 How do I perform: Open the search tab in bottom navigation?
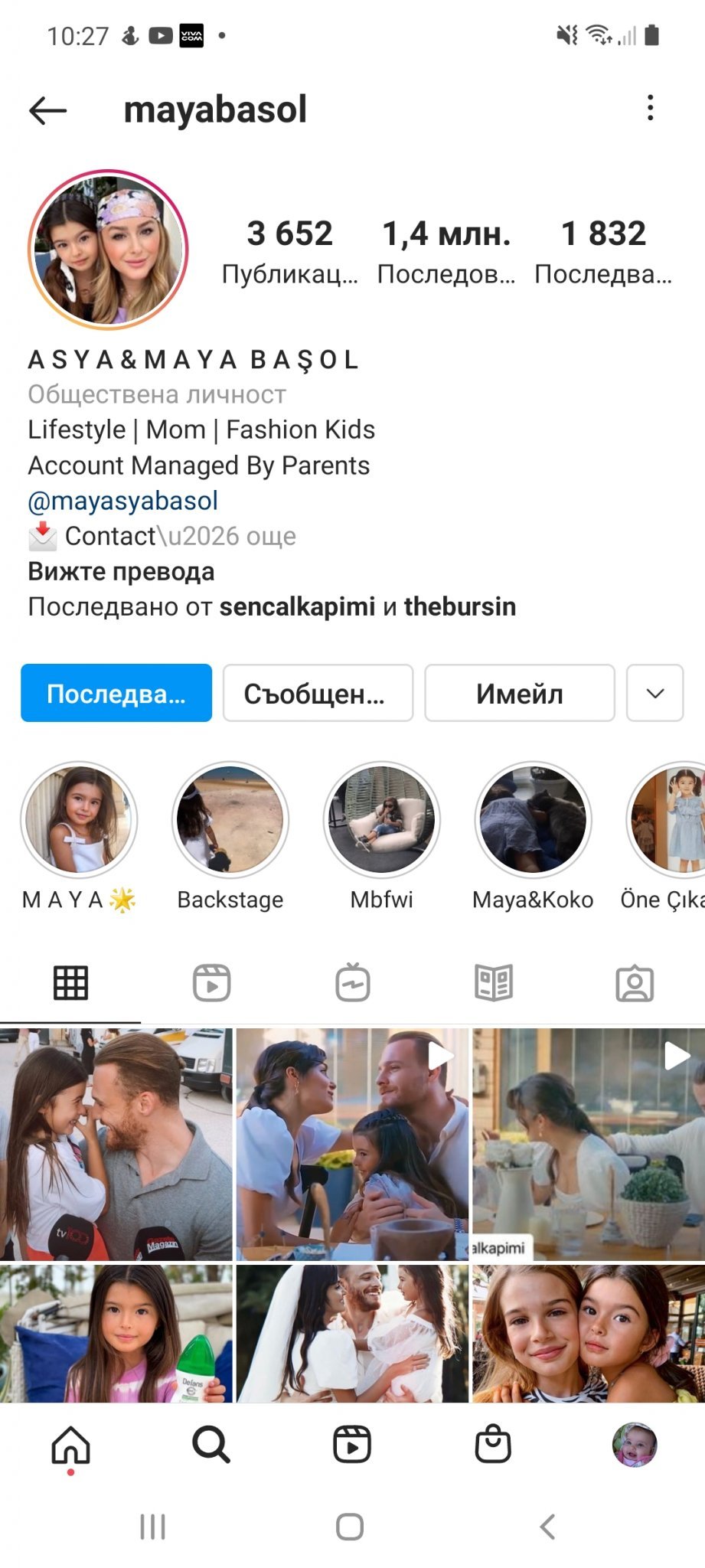pos(211,1445)
